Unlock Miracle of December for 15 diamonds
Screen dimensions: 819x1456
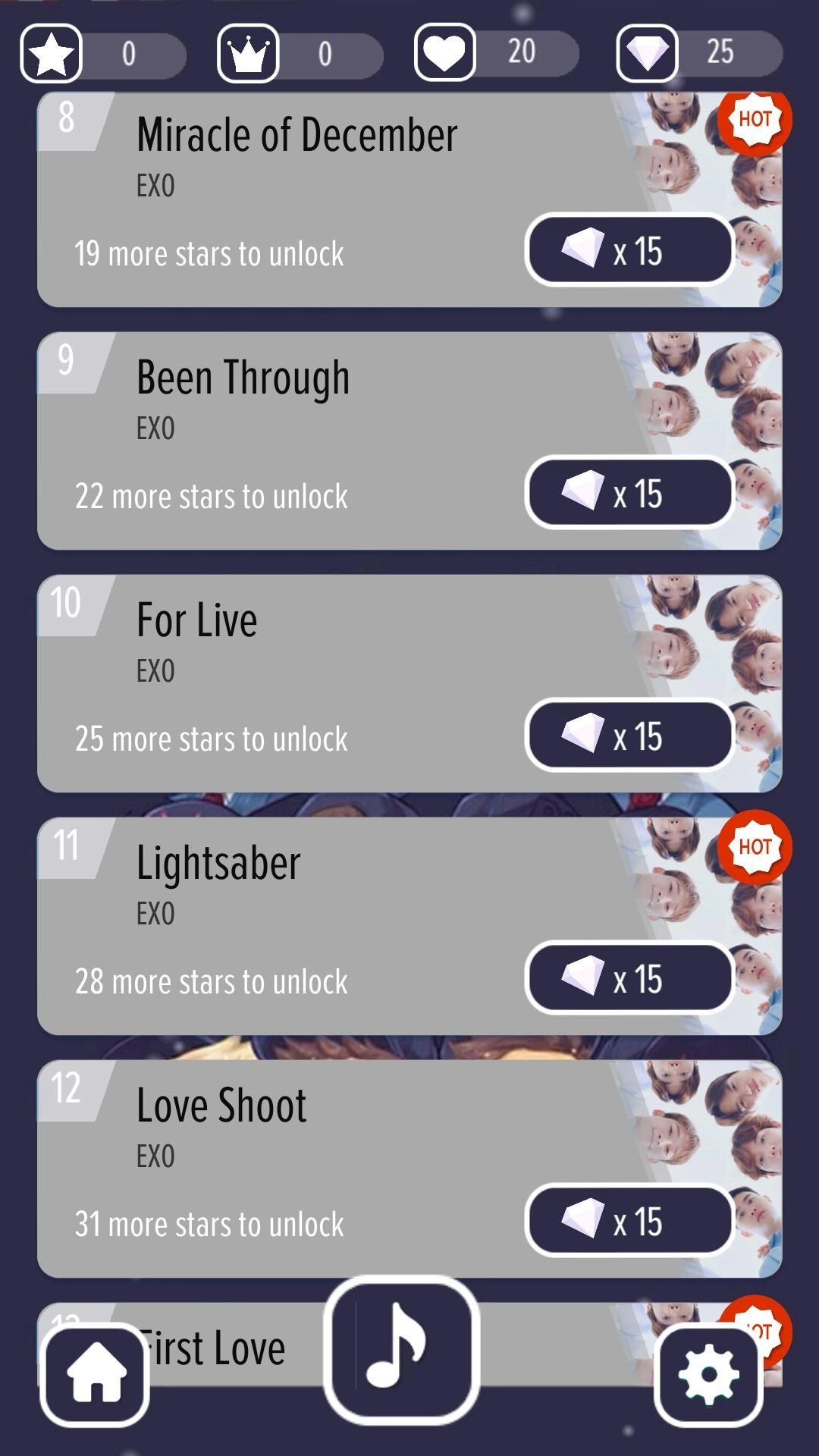point(629,250)
